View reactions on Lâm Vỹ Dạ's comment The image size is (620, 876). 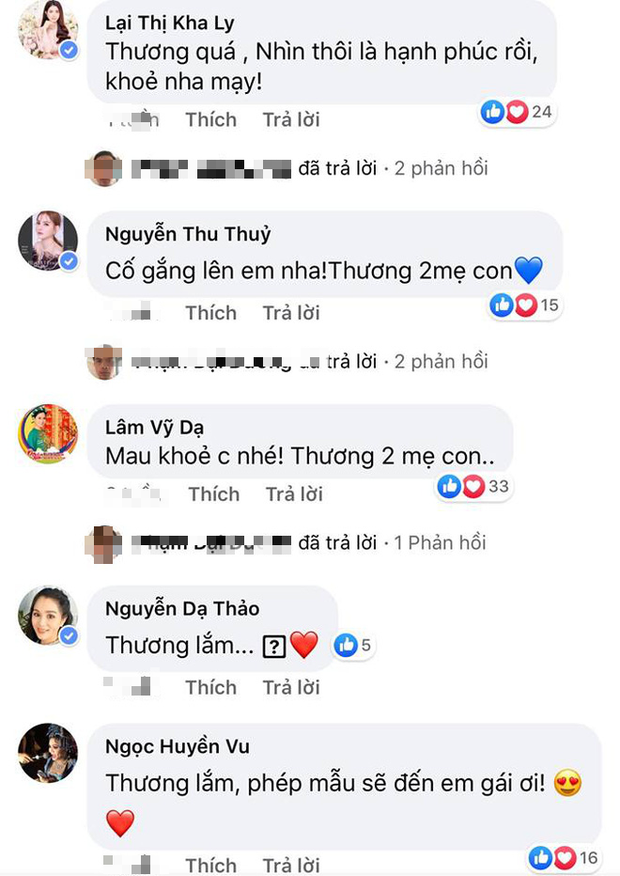[x=473, y=487]
